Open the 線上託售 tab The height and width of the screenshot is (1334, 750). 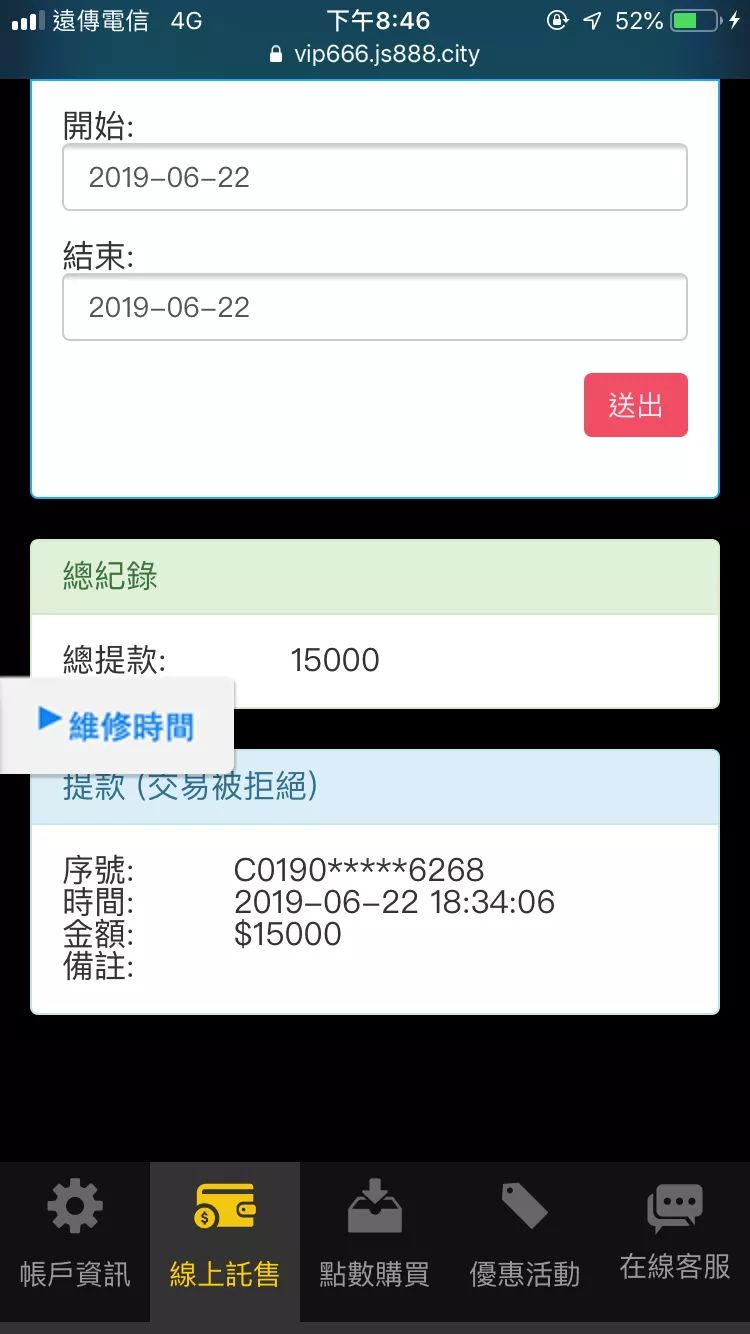point(225,1242)
